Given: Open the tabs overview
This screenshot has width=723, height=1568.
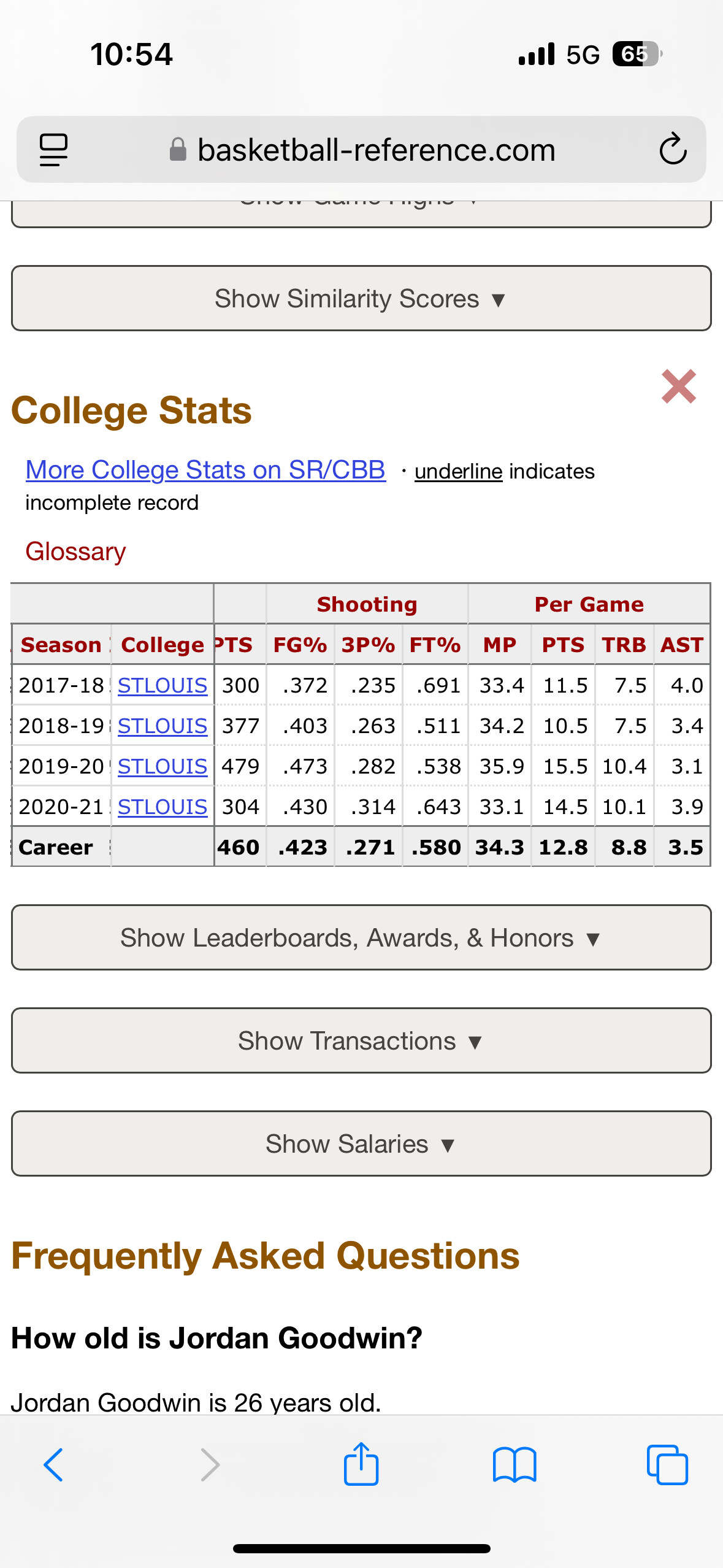Looking at the screenshot, I should coord(667,1465).
